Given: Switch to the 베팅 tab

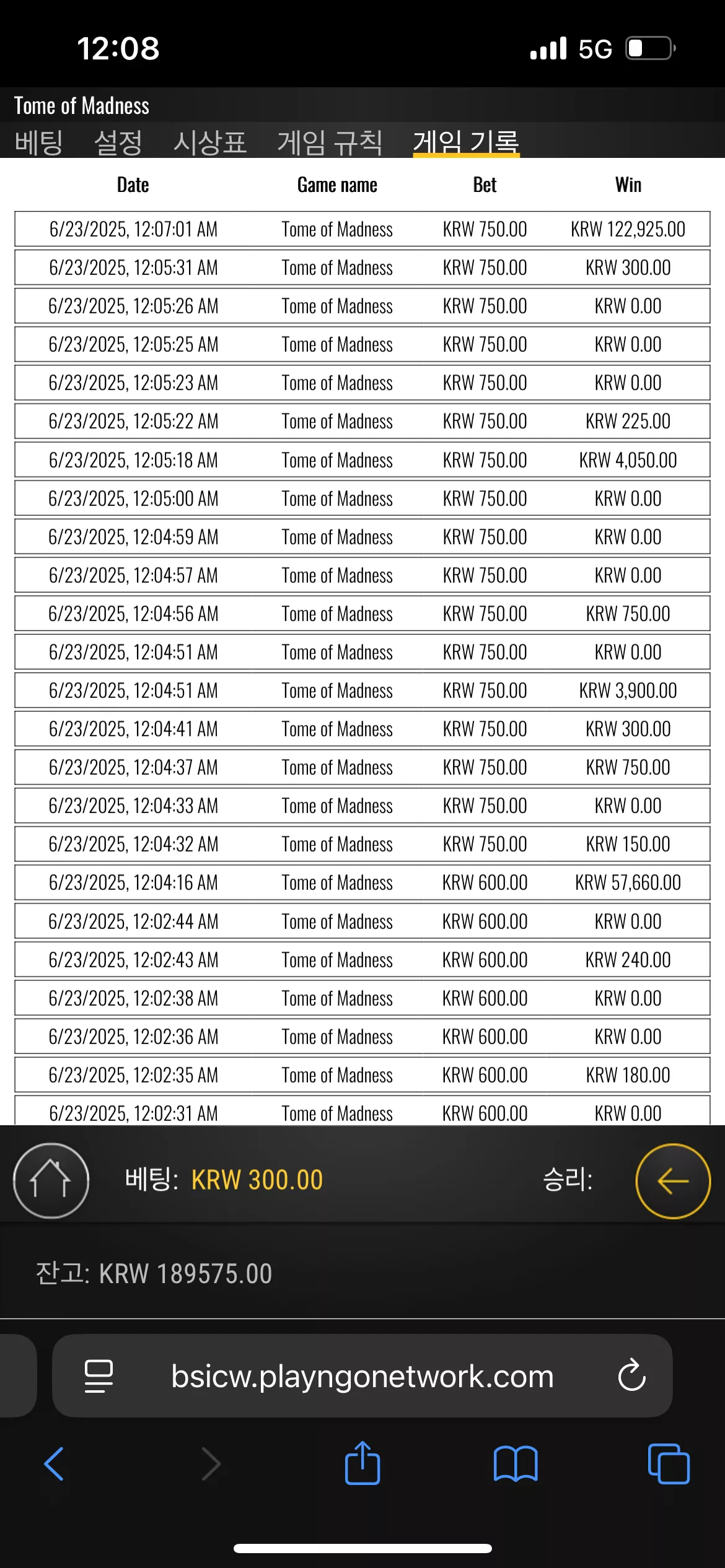Looking at the screenshot, I should pyautogui.click(x=38, y=142).
